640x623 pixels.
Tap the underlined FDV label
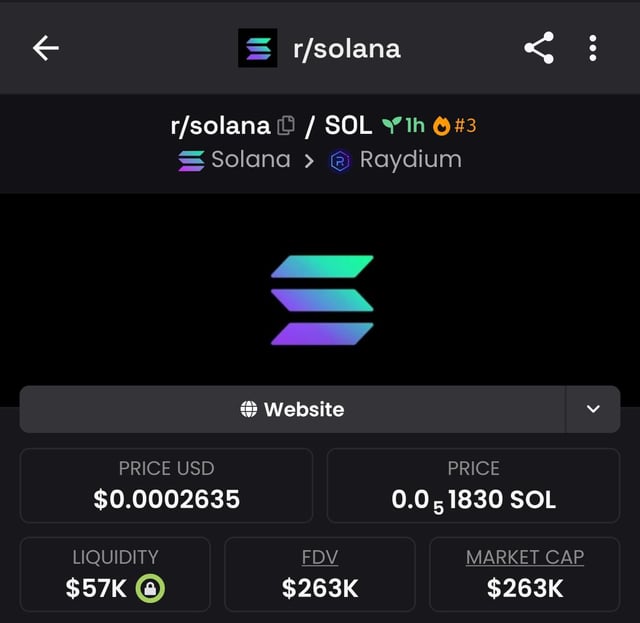click(320, 557)
